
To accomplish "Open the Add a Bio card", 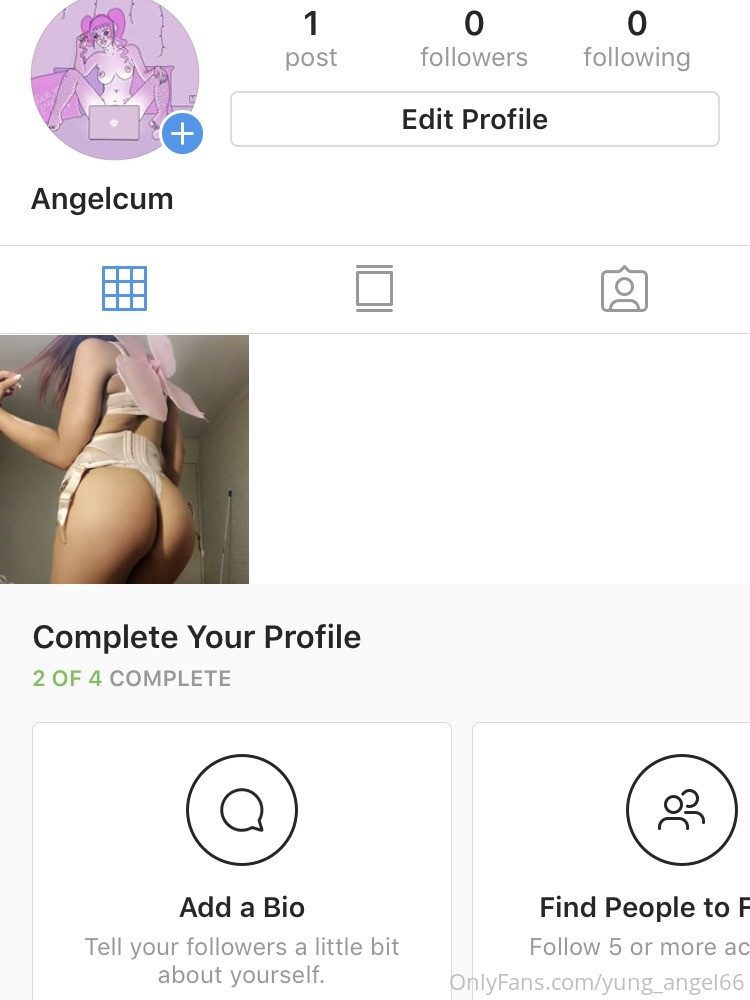I will tap(242, 860).
